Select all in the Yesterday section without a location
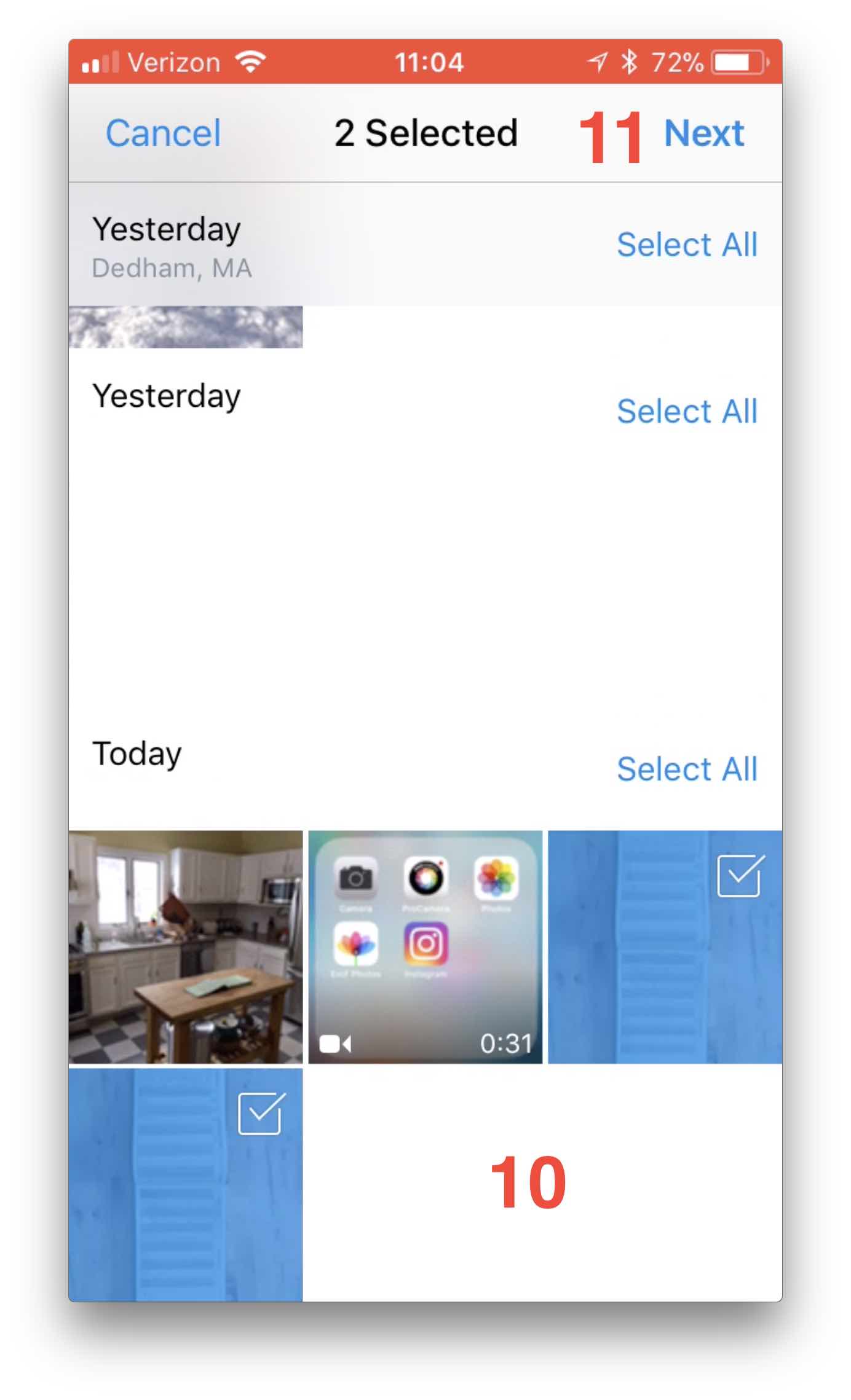Screen dimensions: 851x1400 point(687,411)
